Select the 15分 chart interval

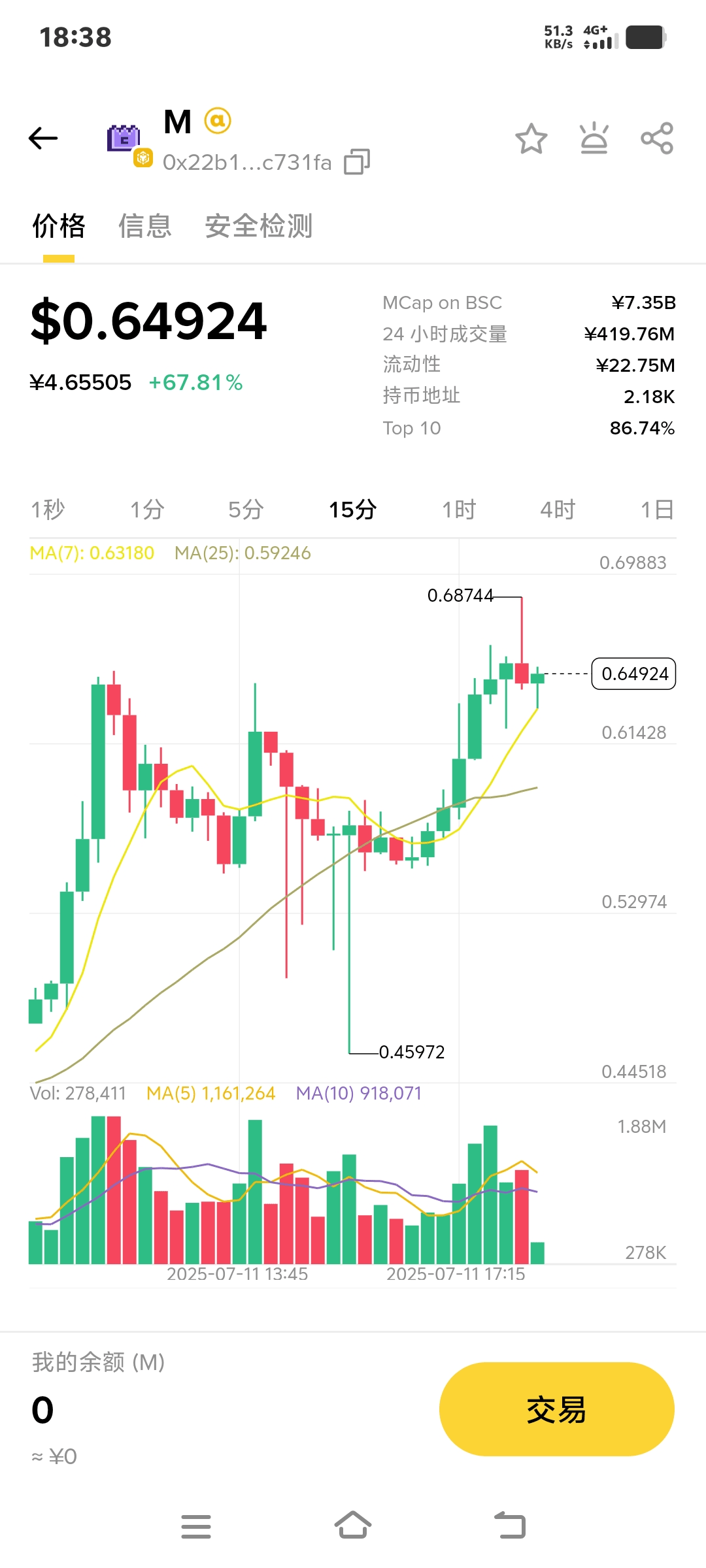click(352, 510)
